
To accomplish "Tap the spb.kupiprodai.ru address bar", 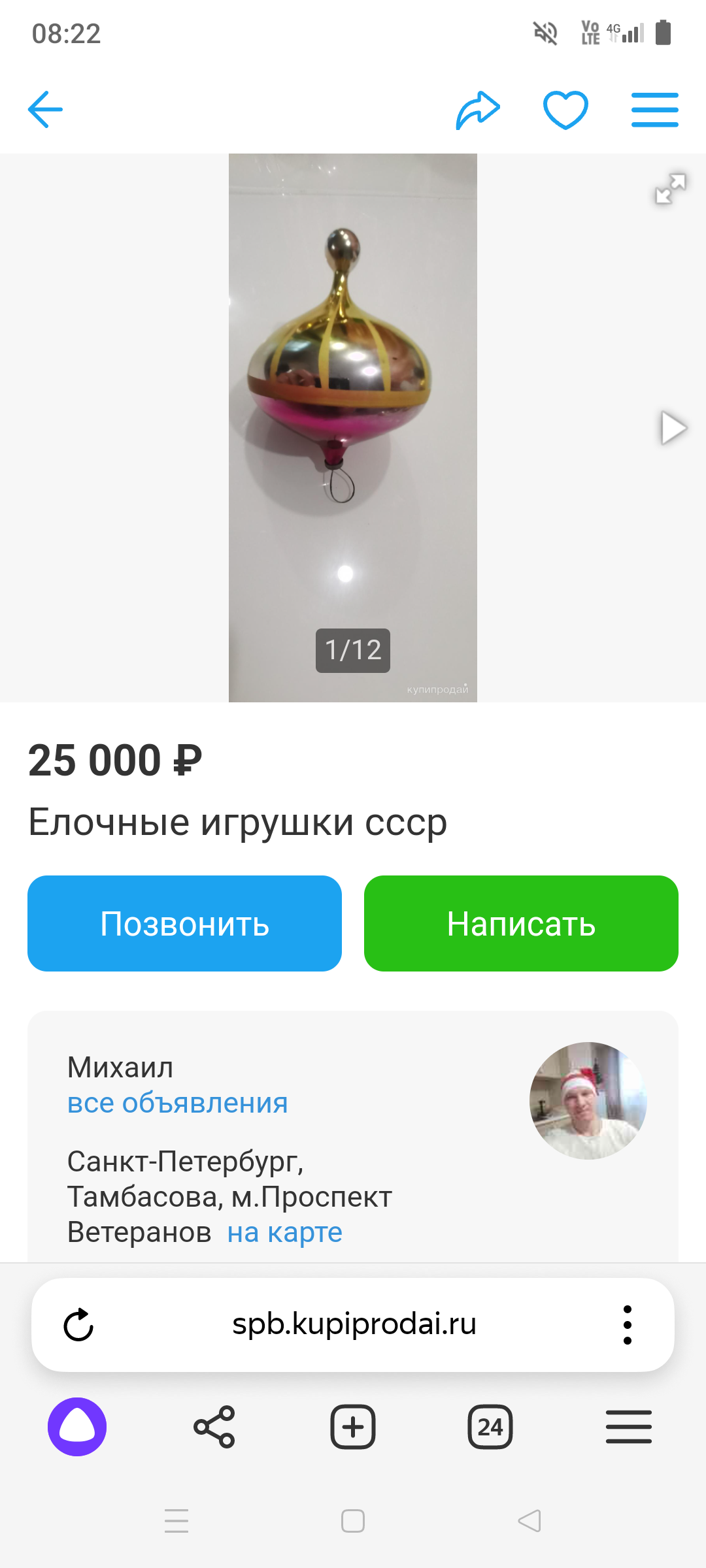I will click(x=354, y=1324).
